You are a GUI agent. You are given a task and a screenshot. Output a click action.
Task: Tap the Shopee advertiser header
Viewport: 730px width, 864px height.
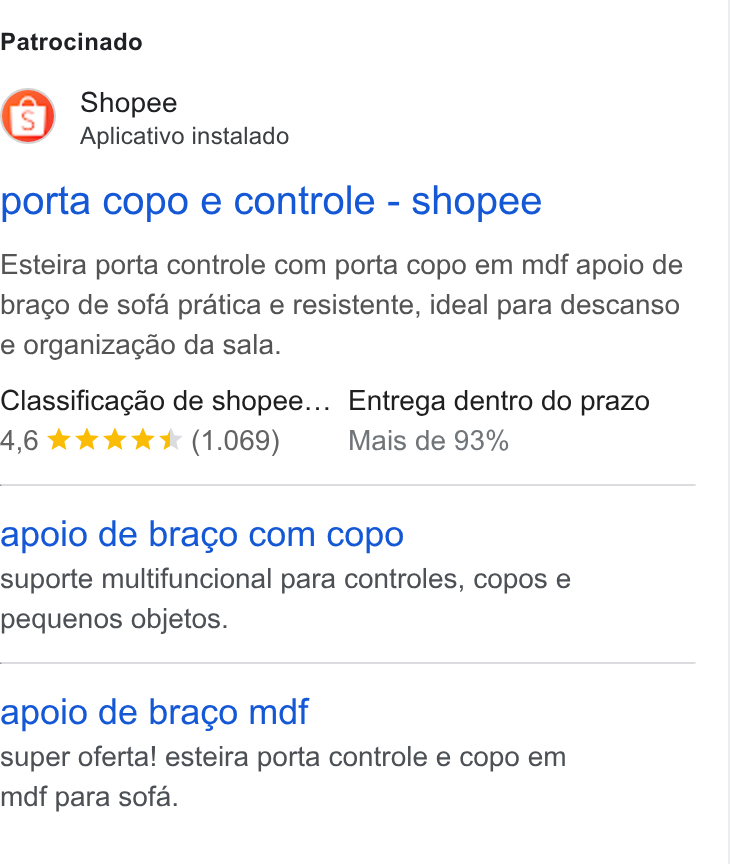pos(144,117)
